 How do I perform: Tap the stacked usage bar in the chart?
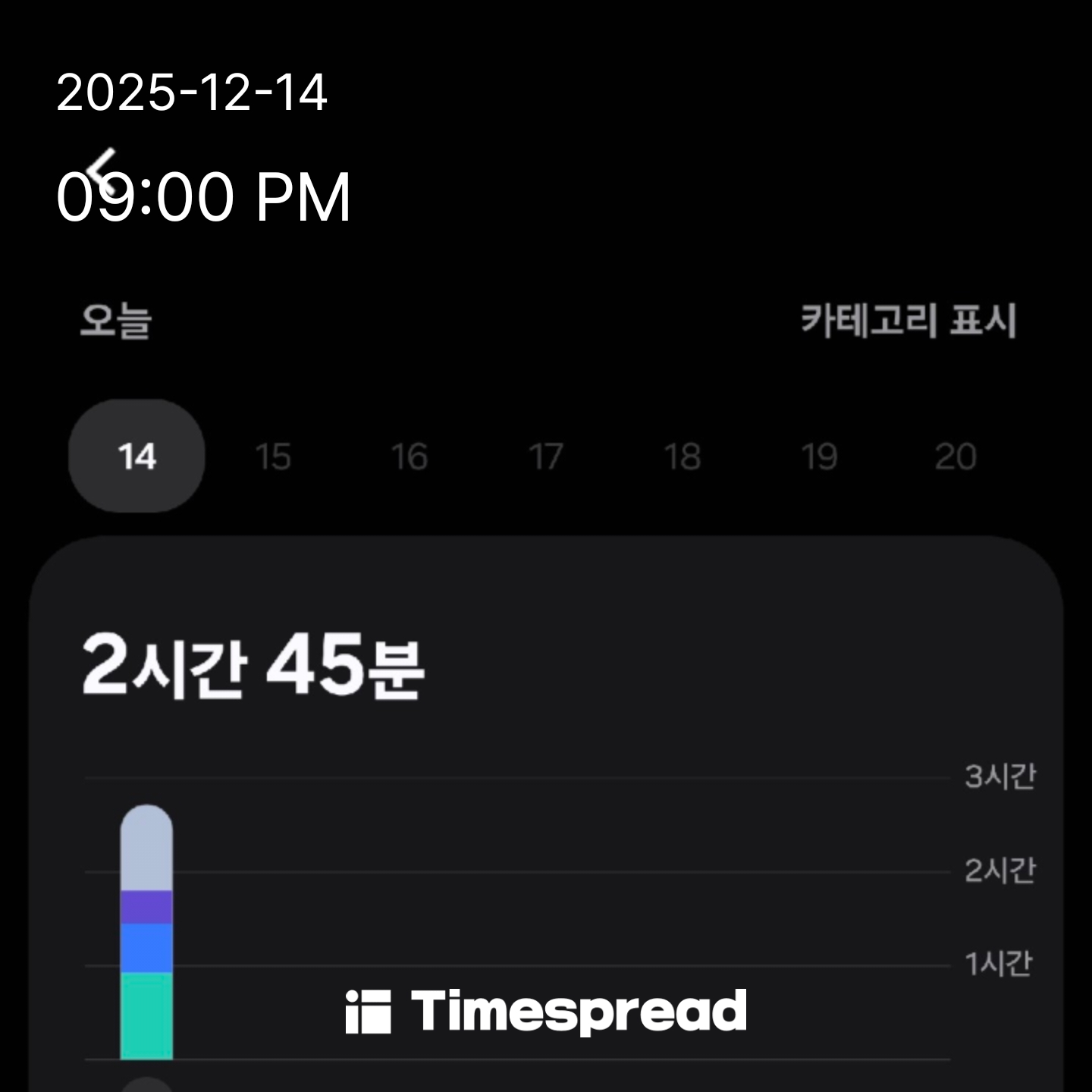[x=146, y=933]
